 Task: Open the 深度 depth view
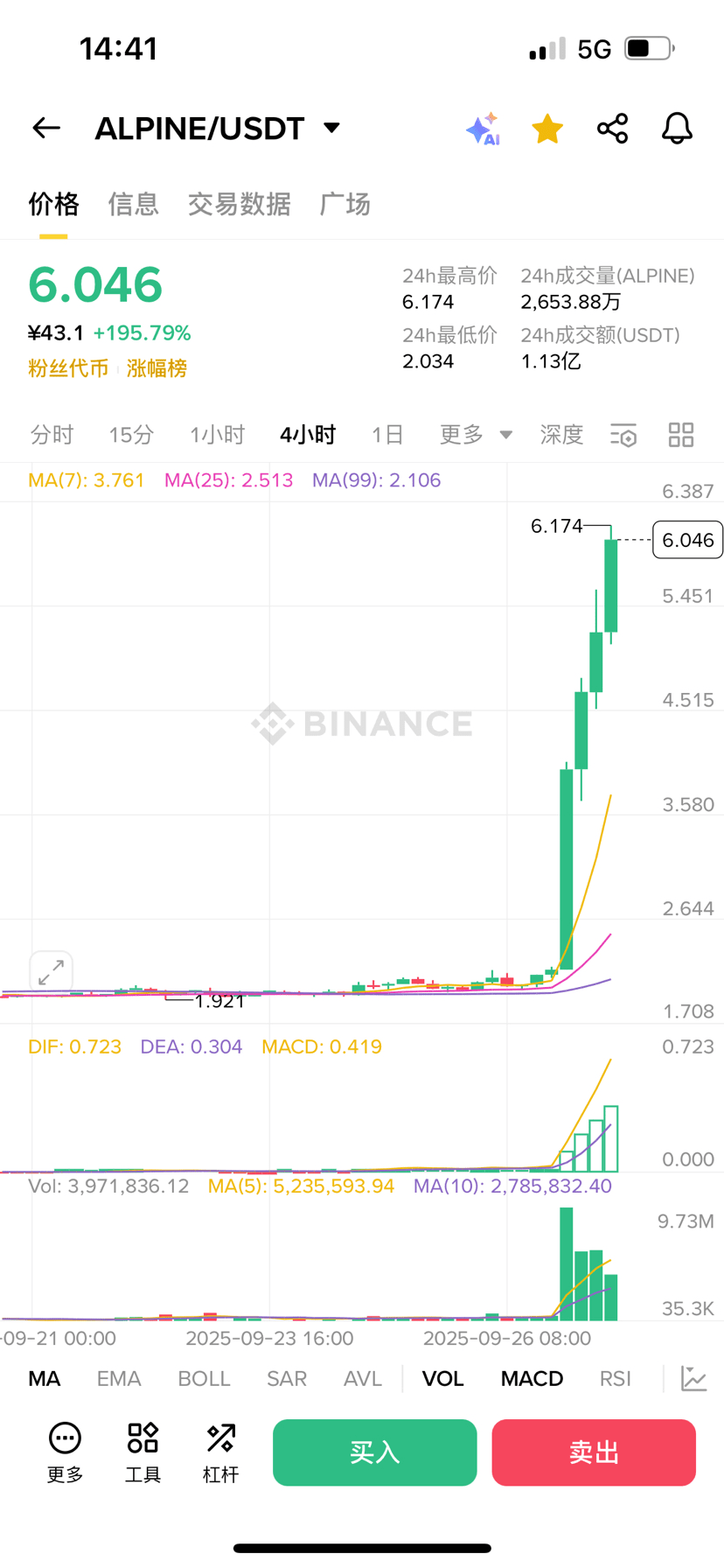[561, 434]
